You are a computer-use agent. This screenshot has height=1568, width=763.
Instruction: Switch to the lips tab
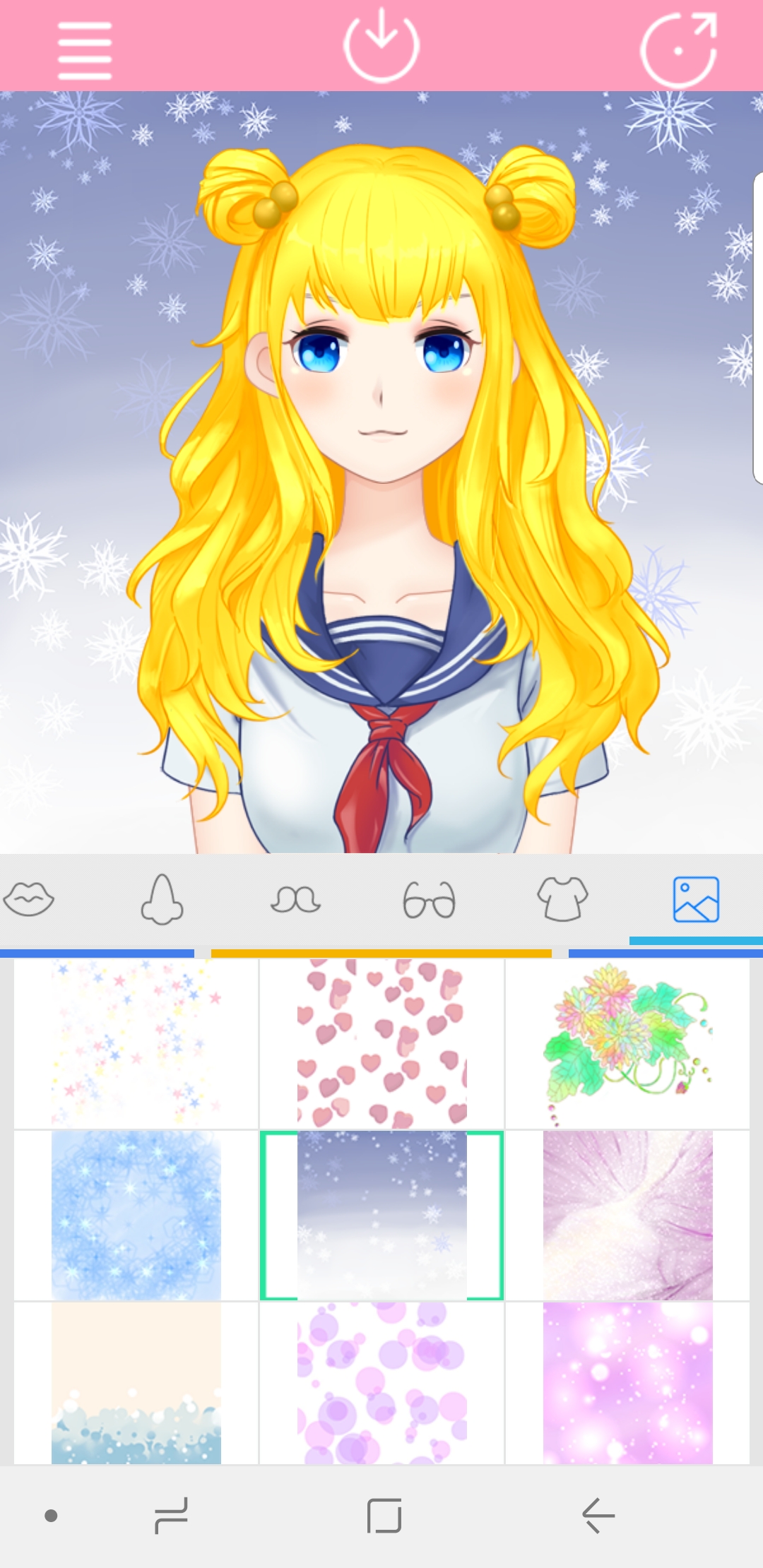click(x=29, y=899)
